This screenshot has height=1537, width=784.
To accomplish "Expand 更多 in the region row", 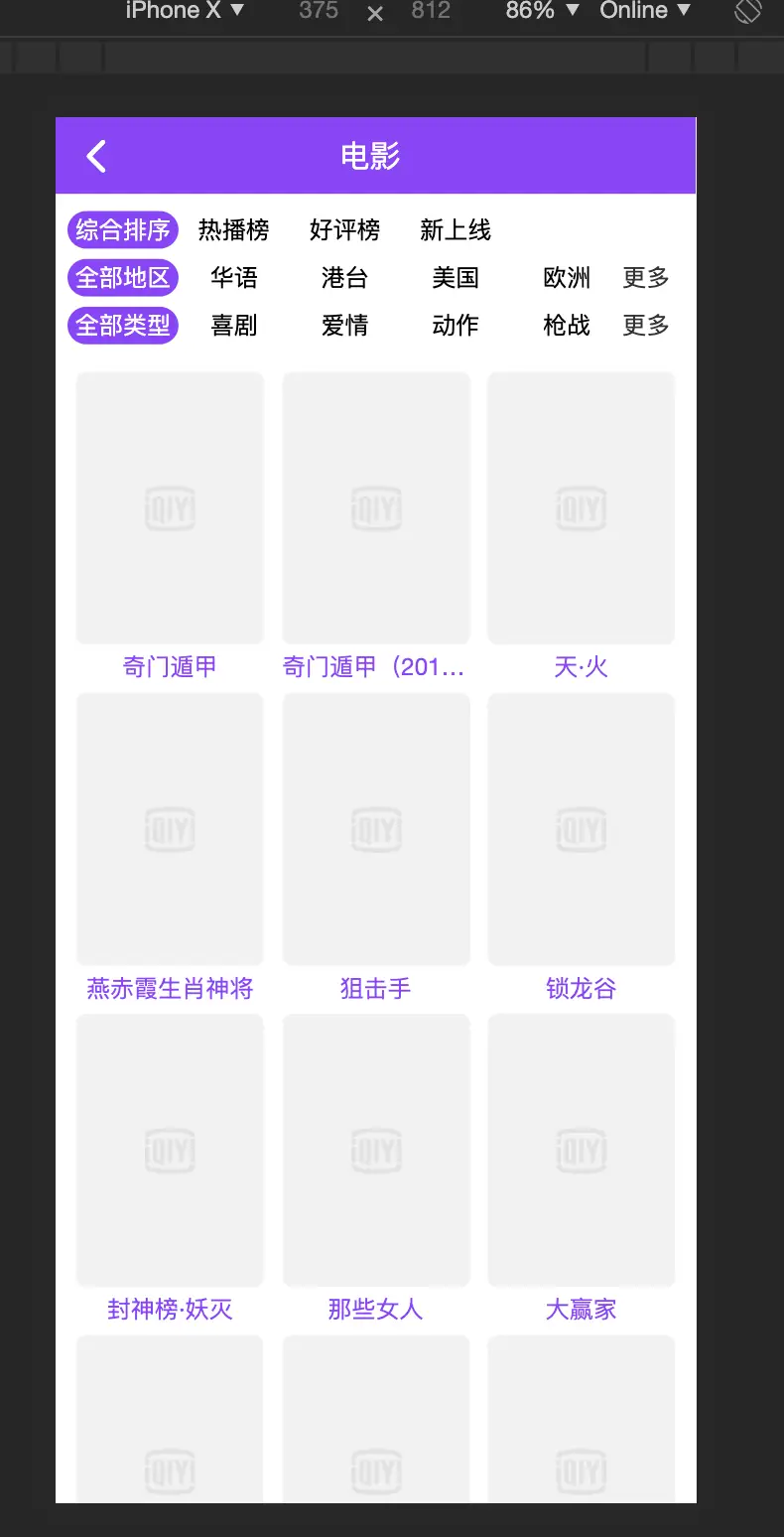I will 646,278.
